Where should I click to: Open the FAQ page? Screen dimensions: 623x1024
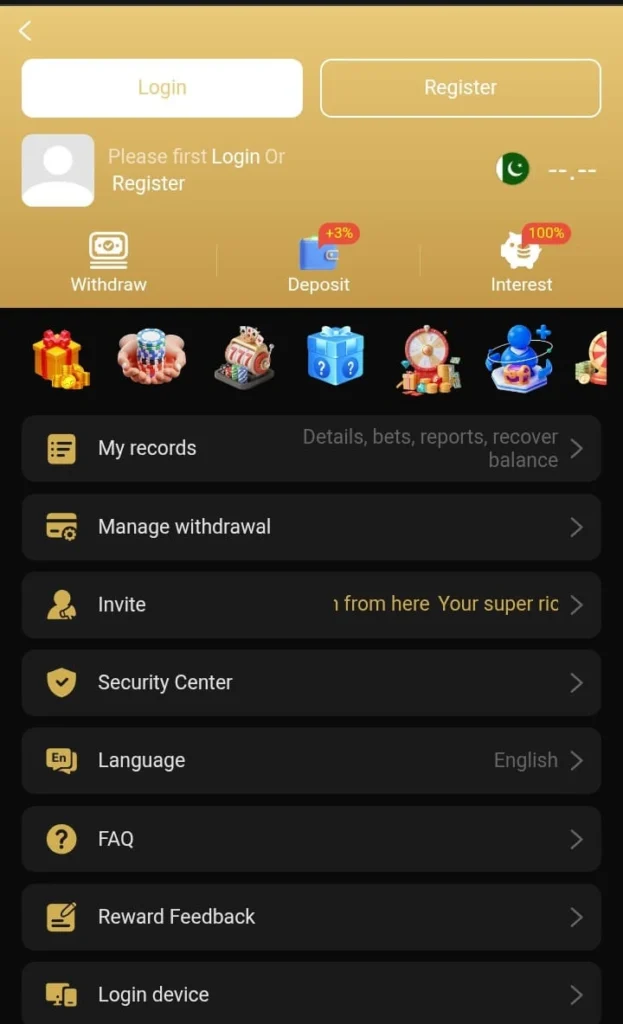[x=311, y=839]
